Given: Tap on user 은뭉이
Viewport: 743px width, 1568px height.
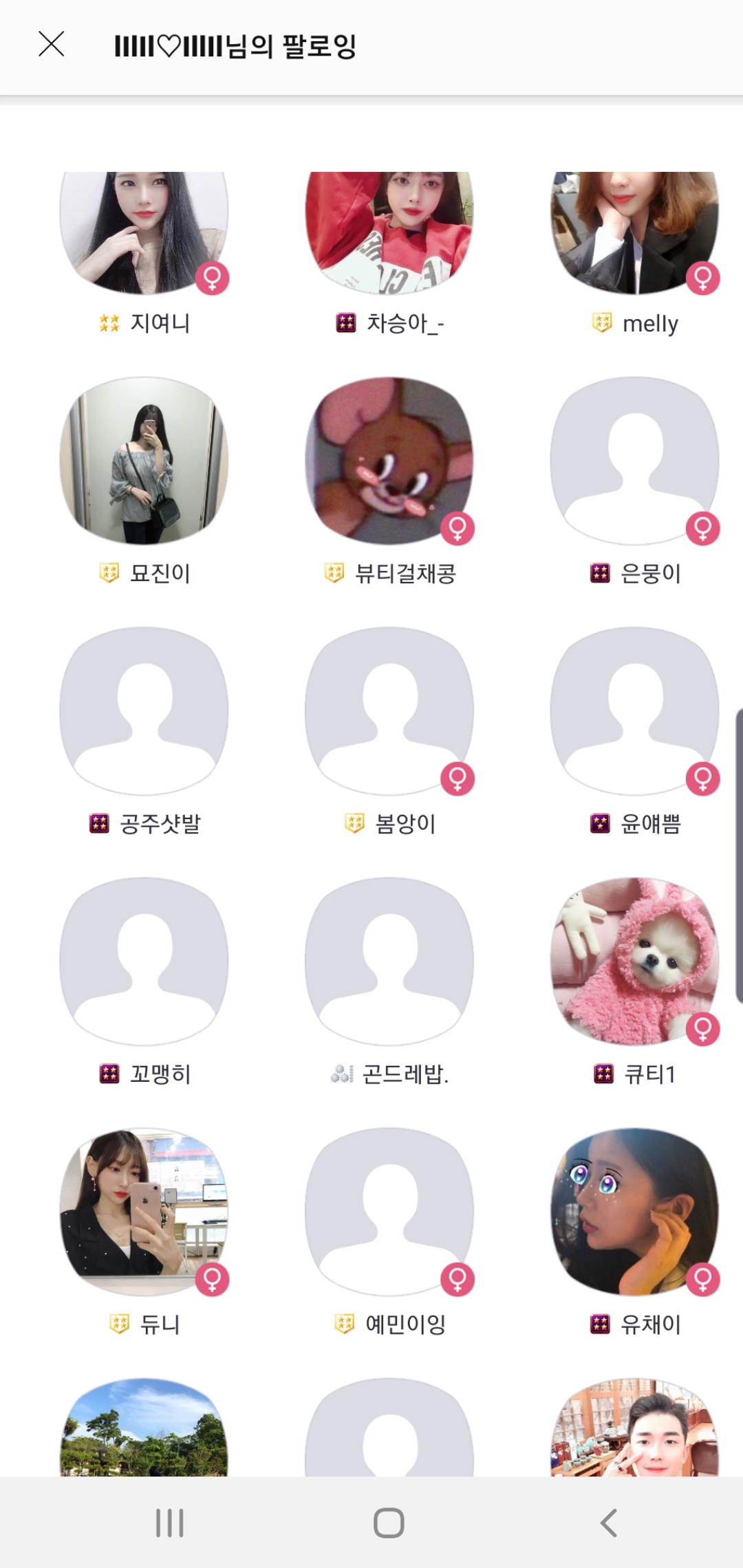Looking at the screenshot, I should [x=634, y=461].
